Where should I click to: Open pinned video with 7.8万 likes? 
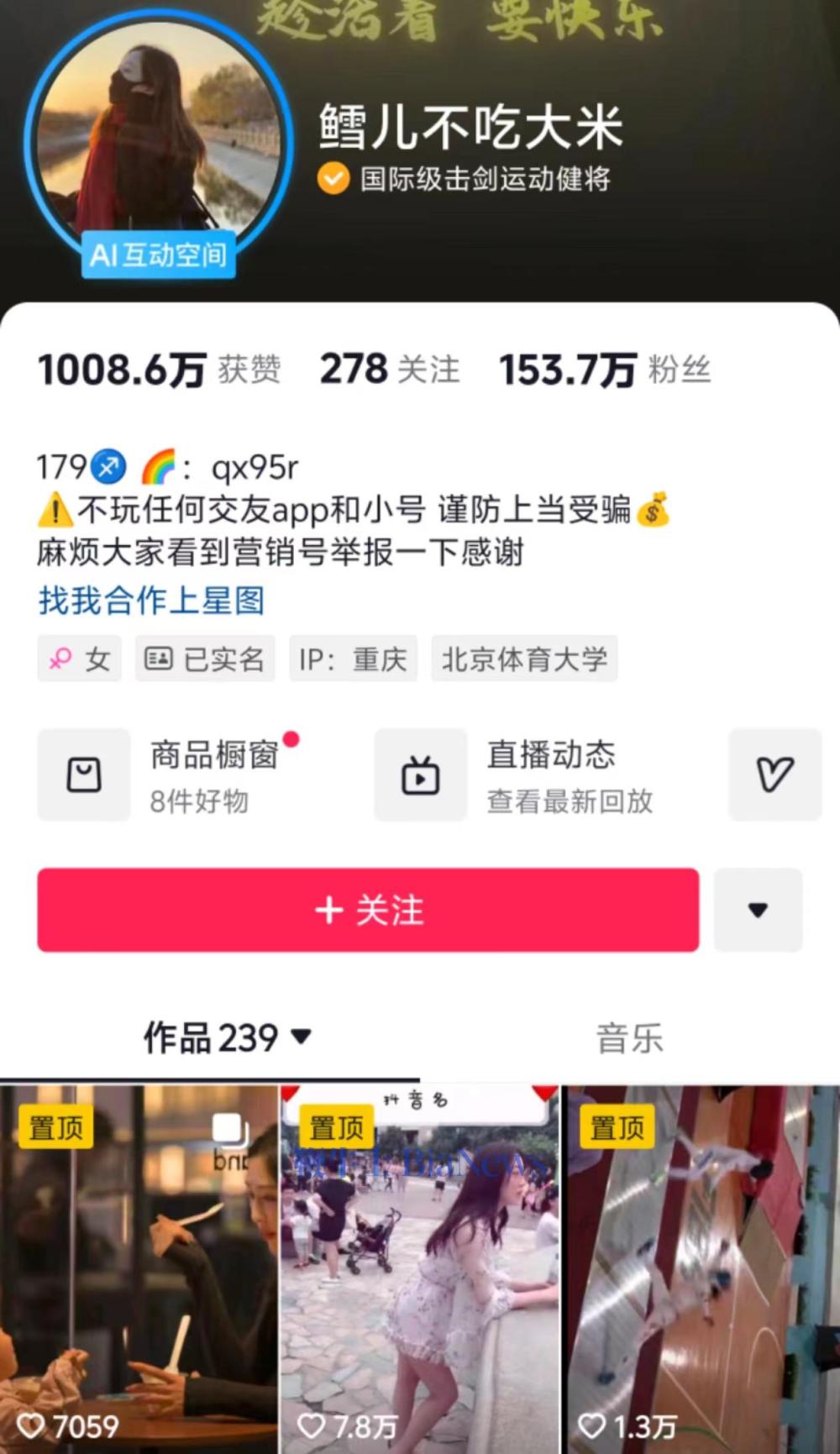[420, 1268]
